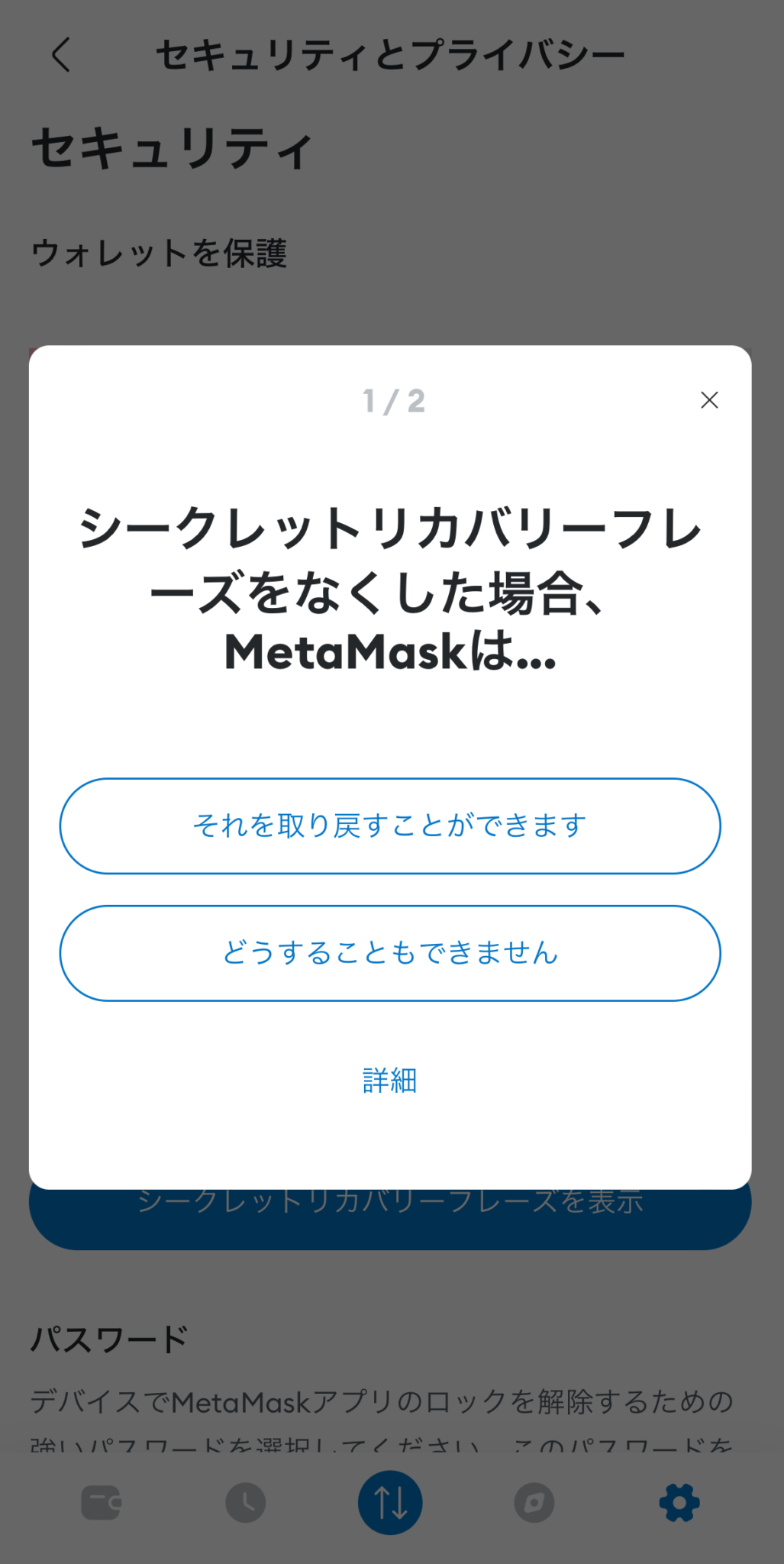Tap the quiz step counter showing 1/2
This screenshot has height=1564, width=784.
point(392,399)
